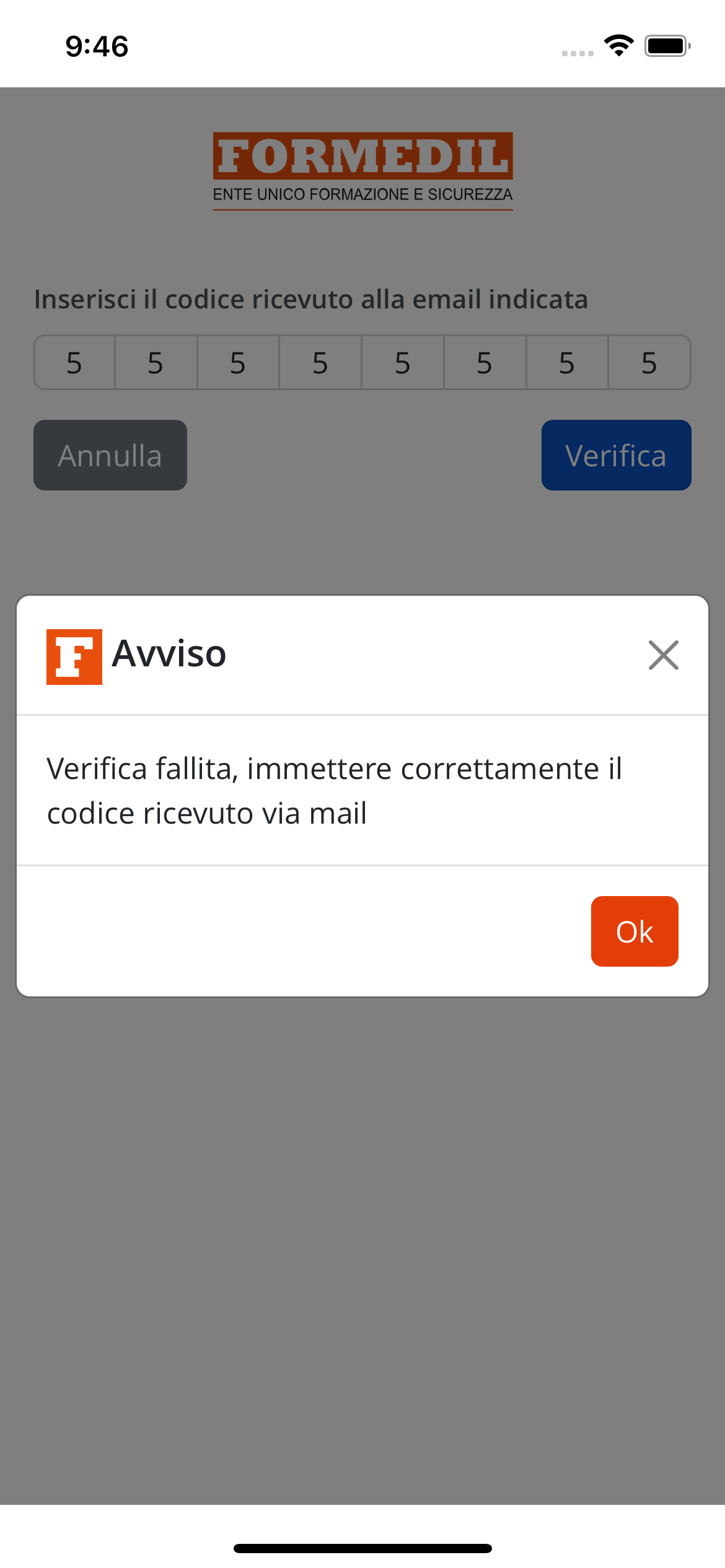Click the Formedil logo at top
This screenshot has height=1568, width=725.
362,157
